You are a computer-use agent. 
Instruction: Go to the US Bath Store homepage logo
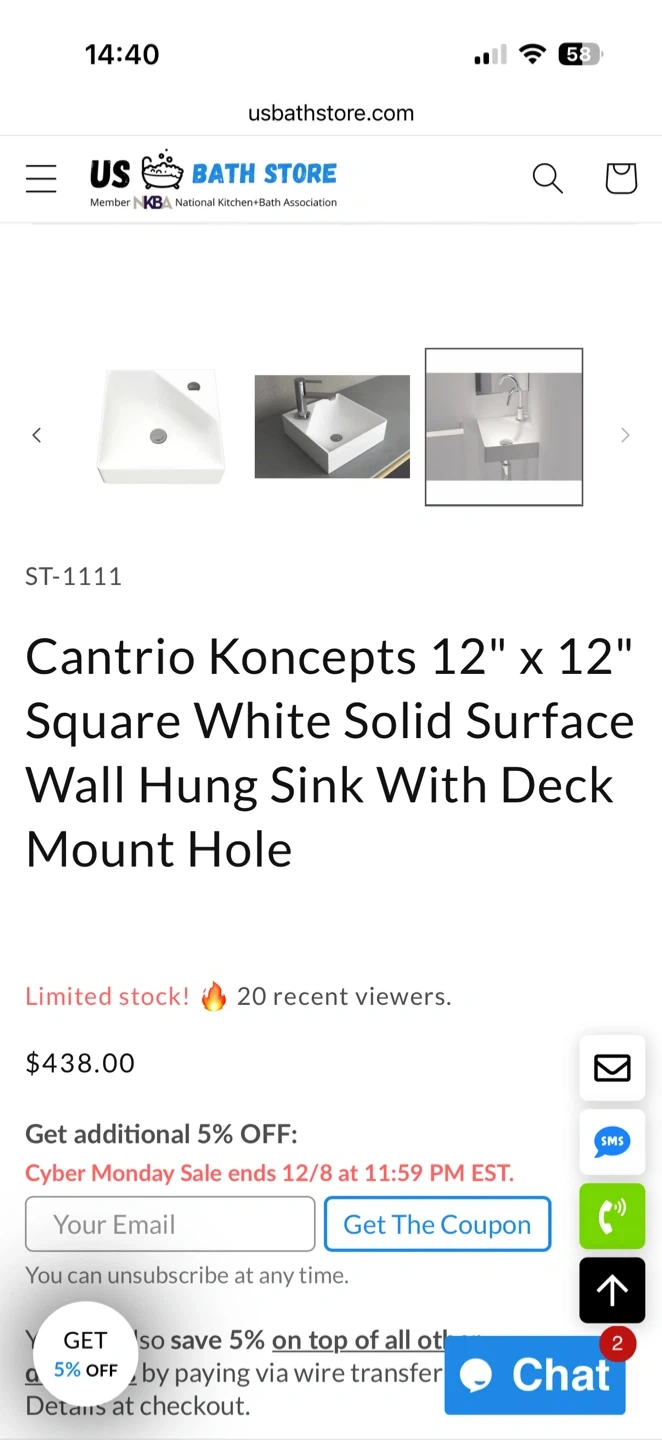[214, 180]
